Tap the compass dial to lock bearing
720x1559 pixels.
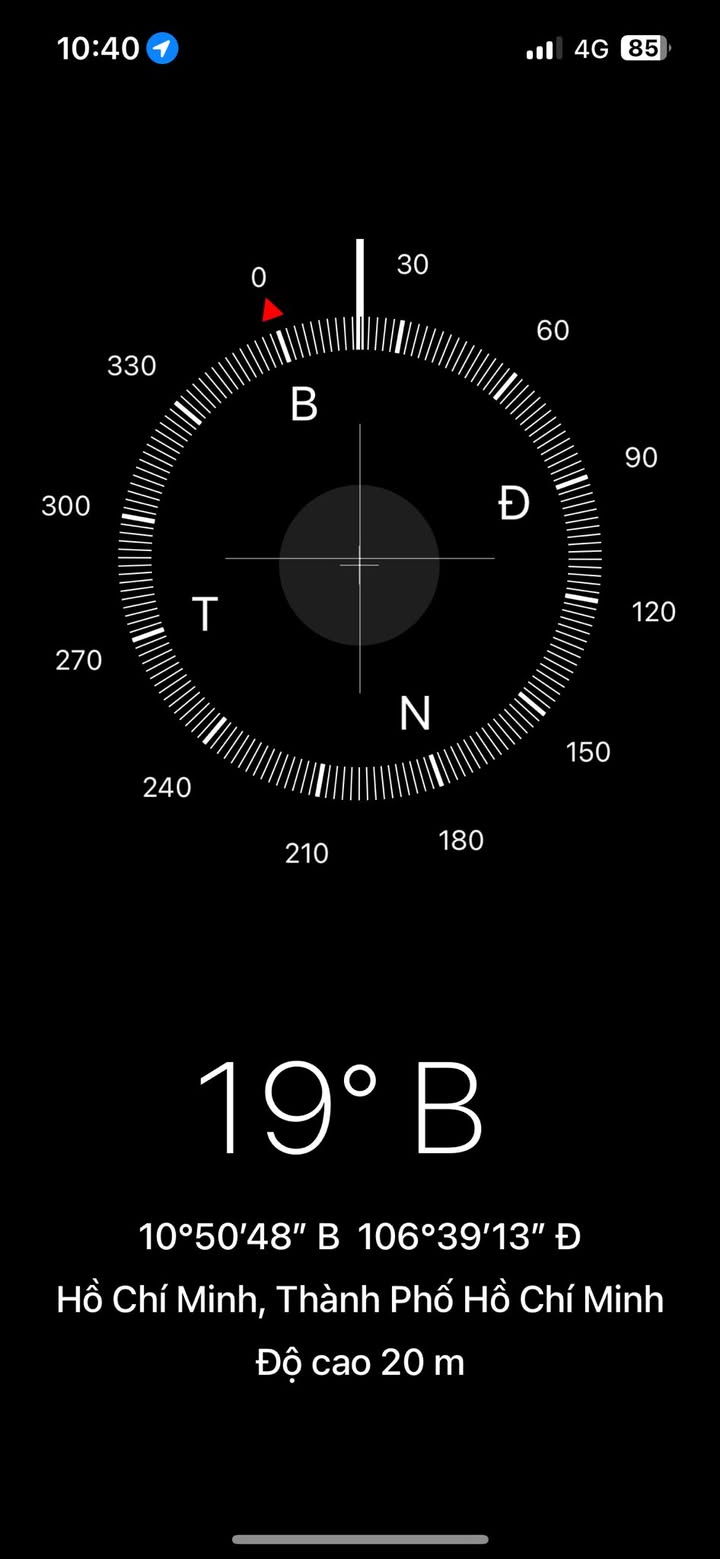click(359, 558)
